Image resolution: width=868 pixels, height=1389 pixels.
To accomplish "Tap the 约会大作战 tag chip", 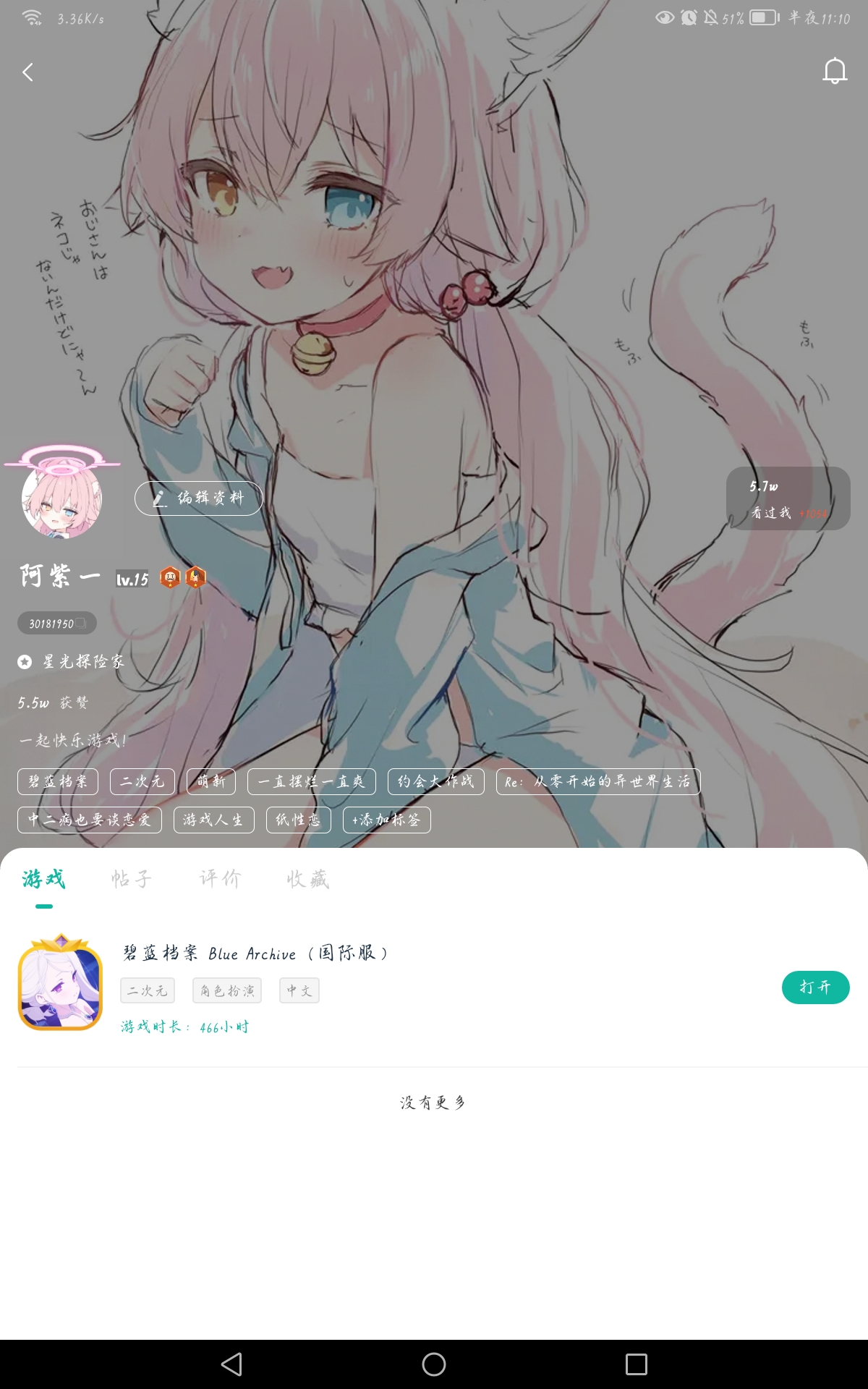I will click(435, 781).
